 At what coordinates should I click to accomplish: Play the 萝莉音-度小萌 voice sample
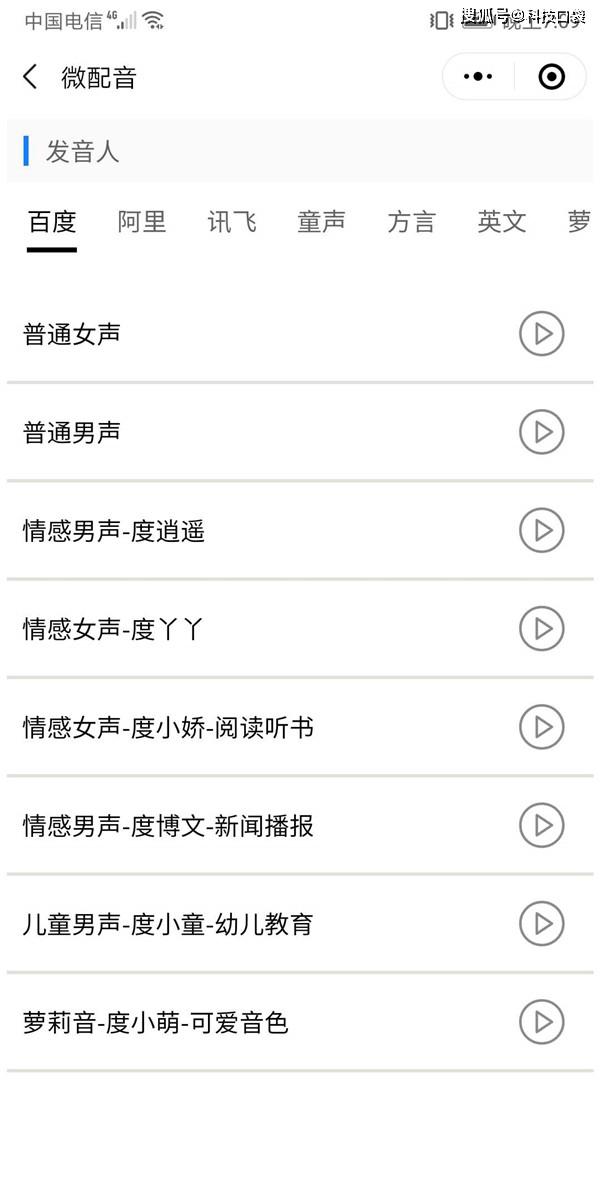pyautogui.click(x=542, y=1022)
